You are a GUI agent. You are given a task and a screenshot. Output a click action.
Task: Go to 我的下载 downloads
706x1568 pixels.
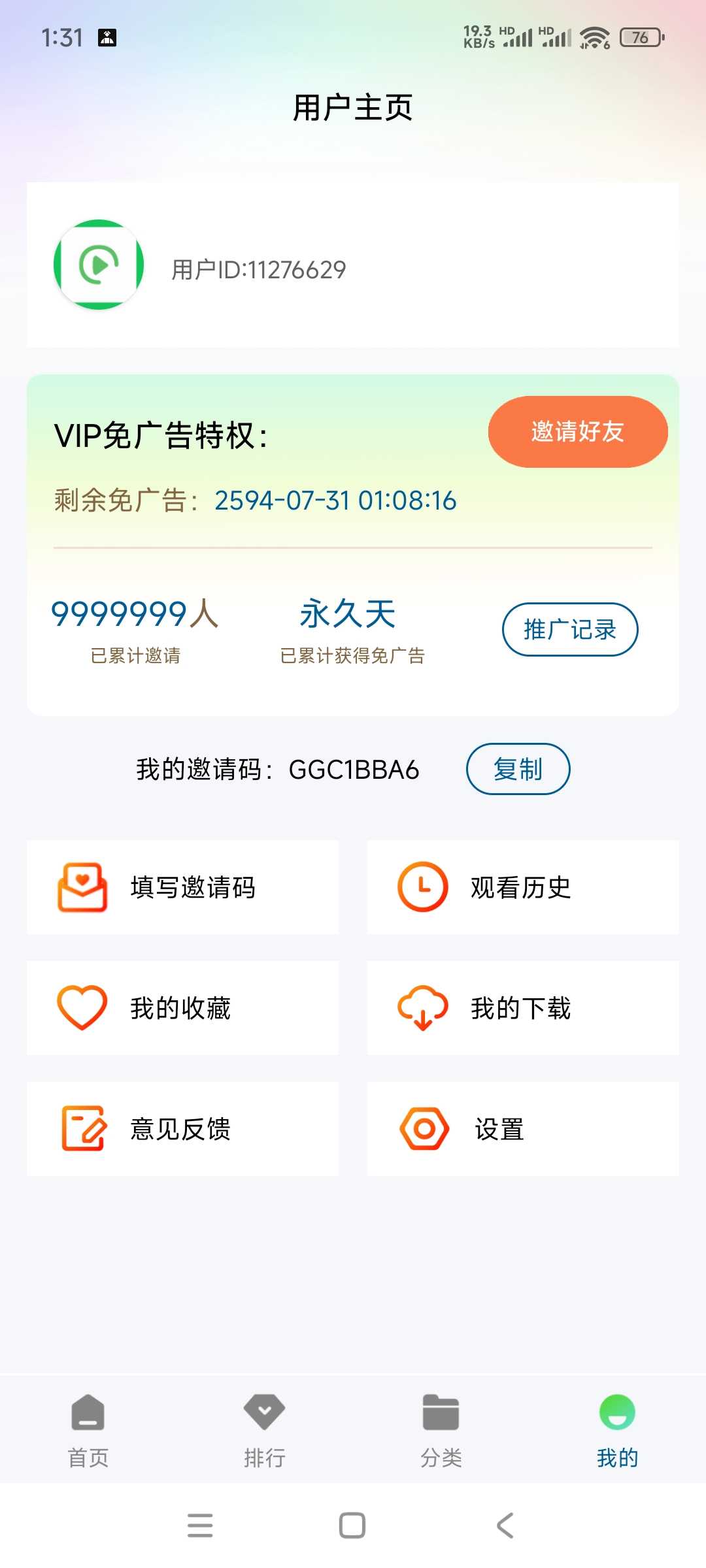click(x=523, y=1007)
